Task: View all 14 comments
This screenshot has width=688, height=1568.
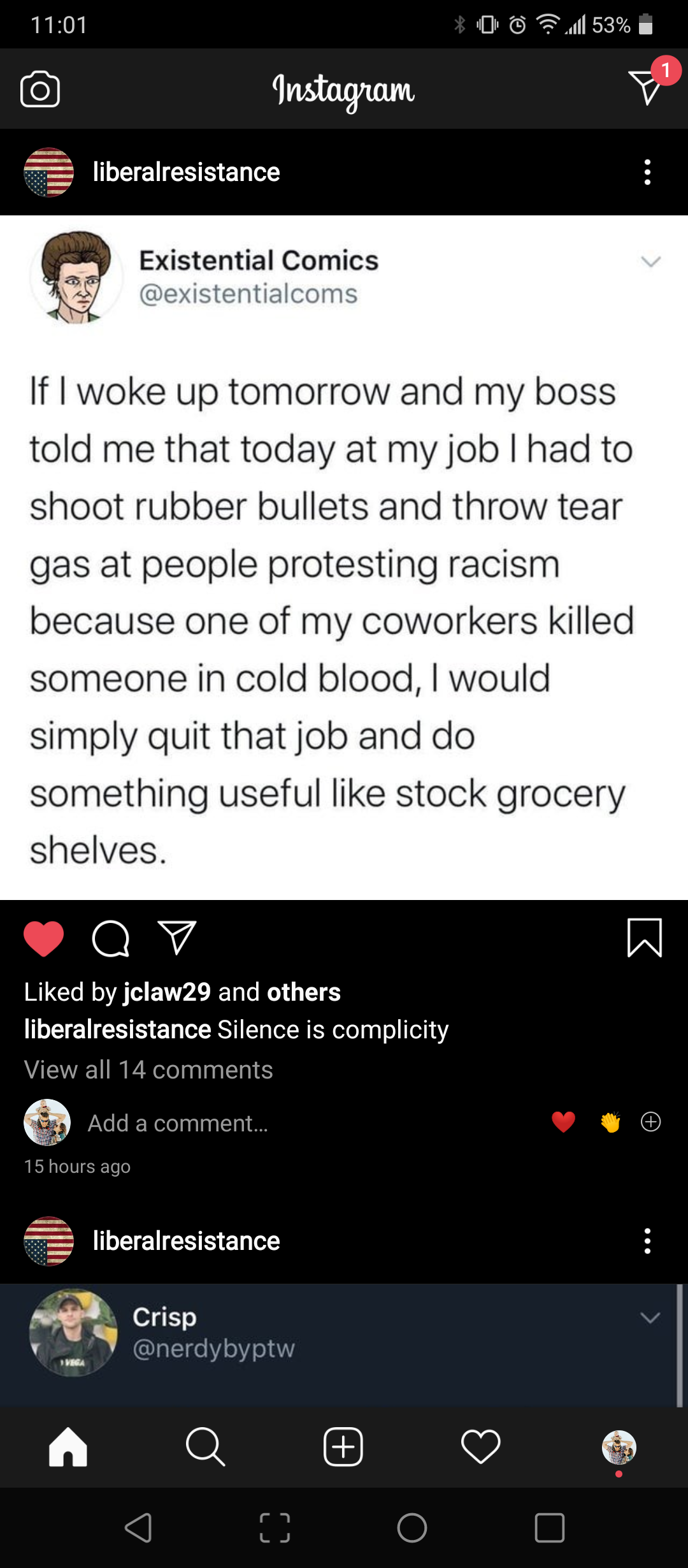Action: coord(148,1070)
